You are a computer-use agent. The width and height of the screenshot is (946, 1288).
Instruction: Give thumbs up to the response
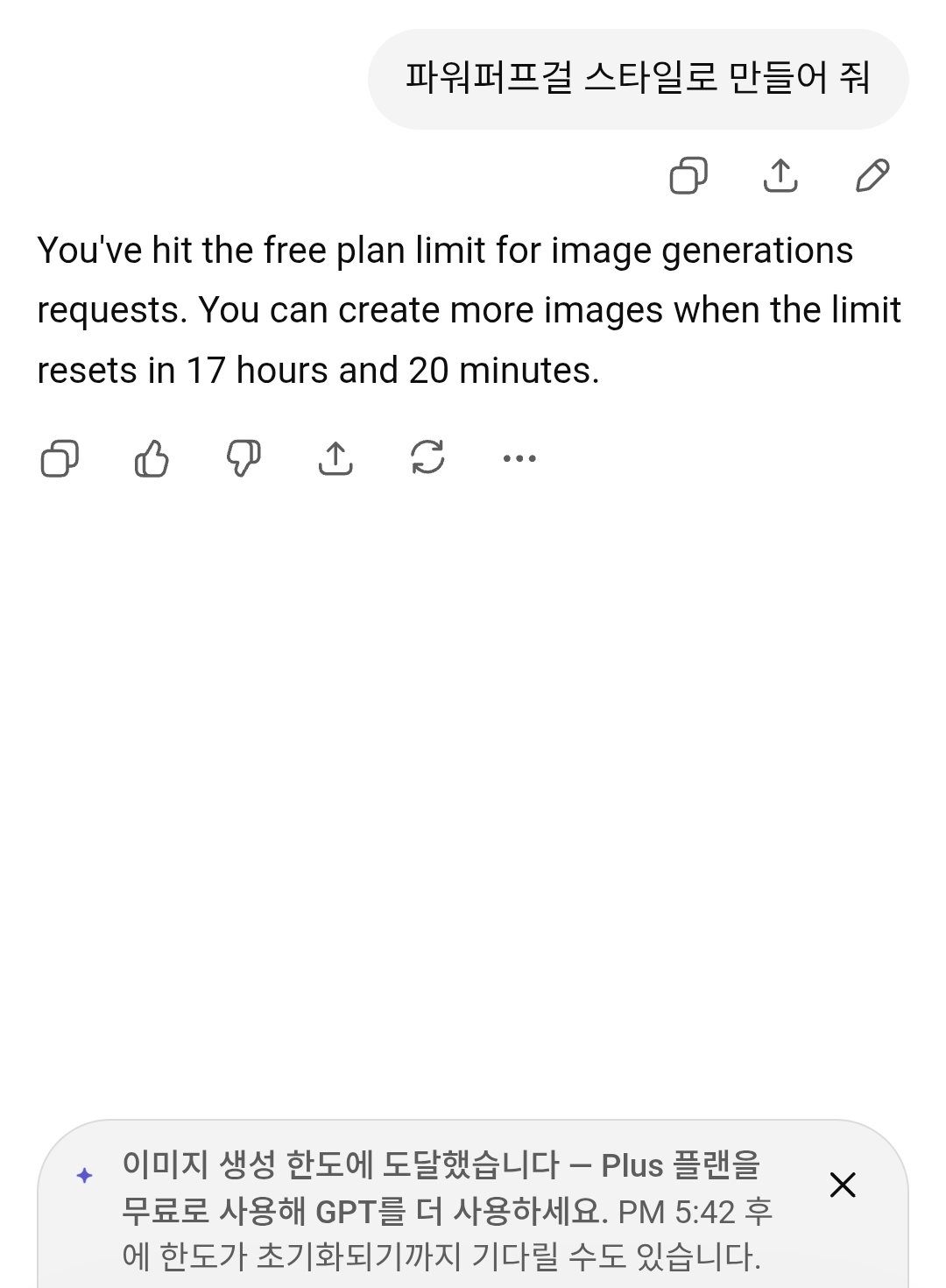152,458
